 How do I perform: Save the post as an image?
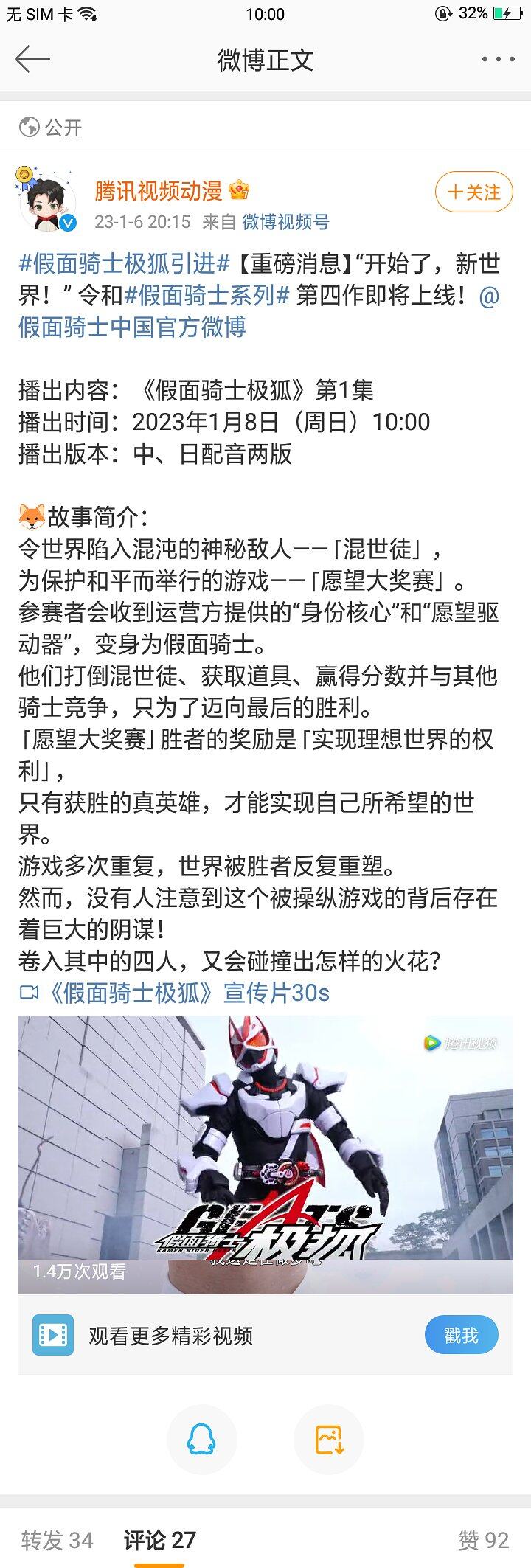(329, 1439)
